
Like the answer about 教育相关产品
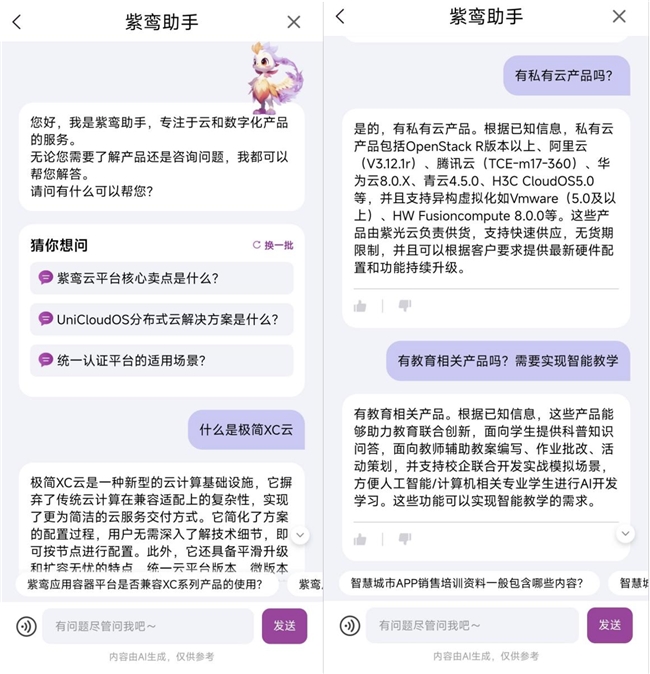[360, 539]
